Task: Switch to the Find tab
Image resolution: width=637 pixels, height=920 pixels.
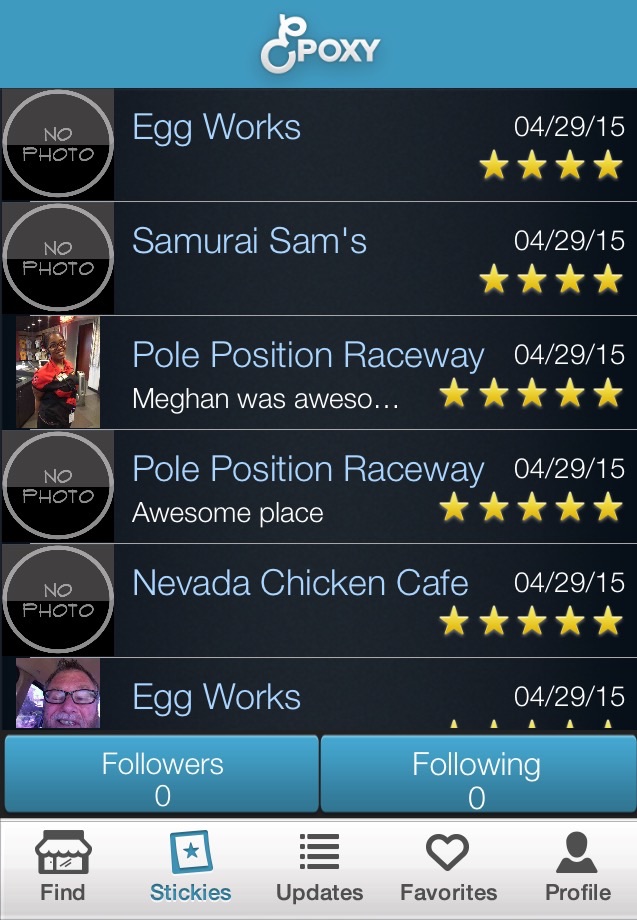Action: click(62, 868)
